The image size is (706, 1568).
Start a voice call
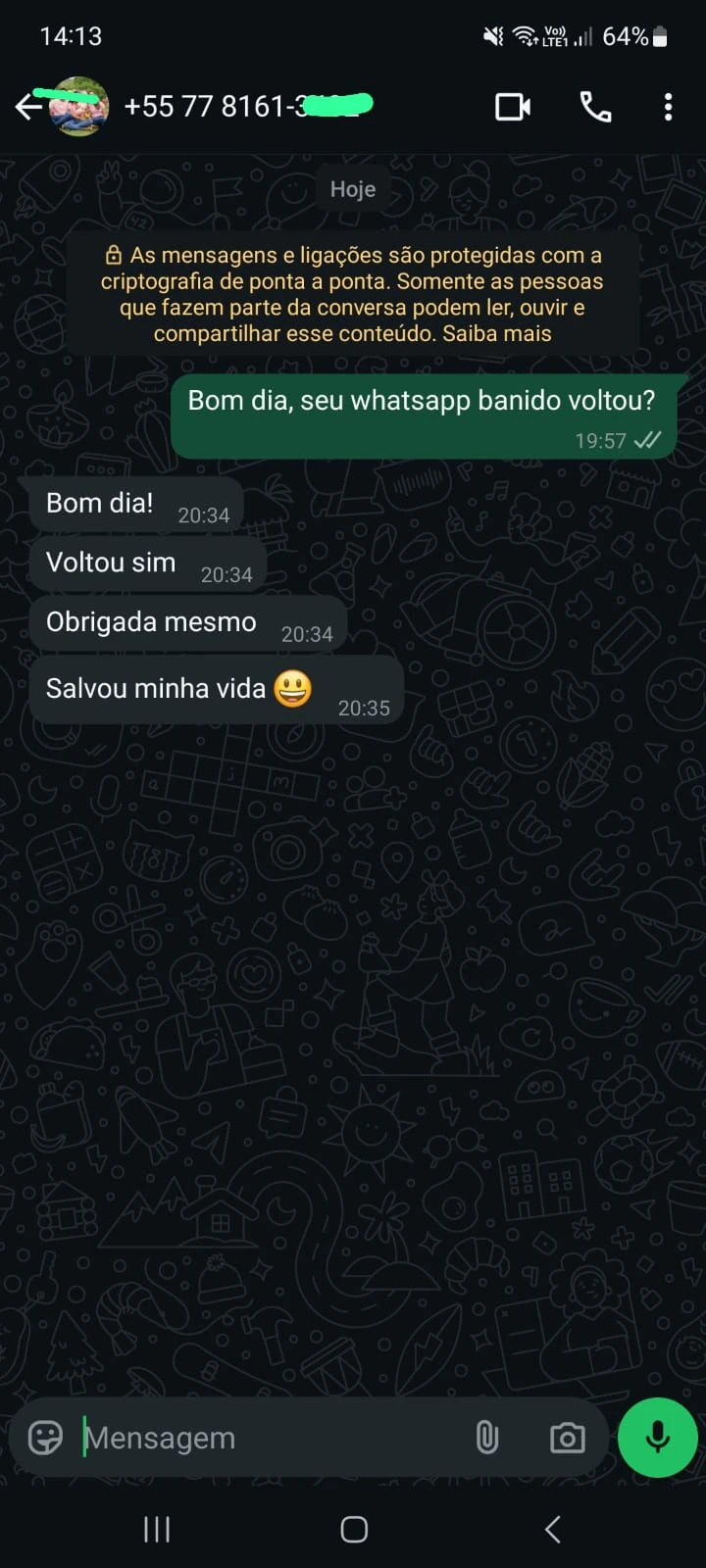pyautogui.click(x=595, y=107)
